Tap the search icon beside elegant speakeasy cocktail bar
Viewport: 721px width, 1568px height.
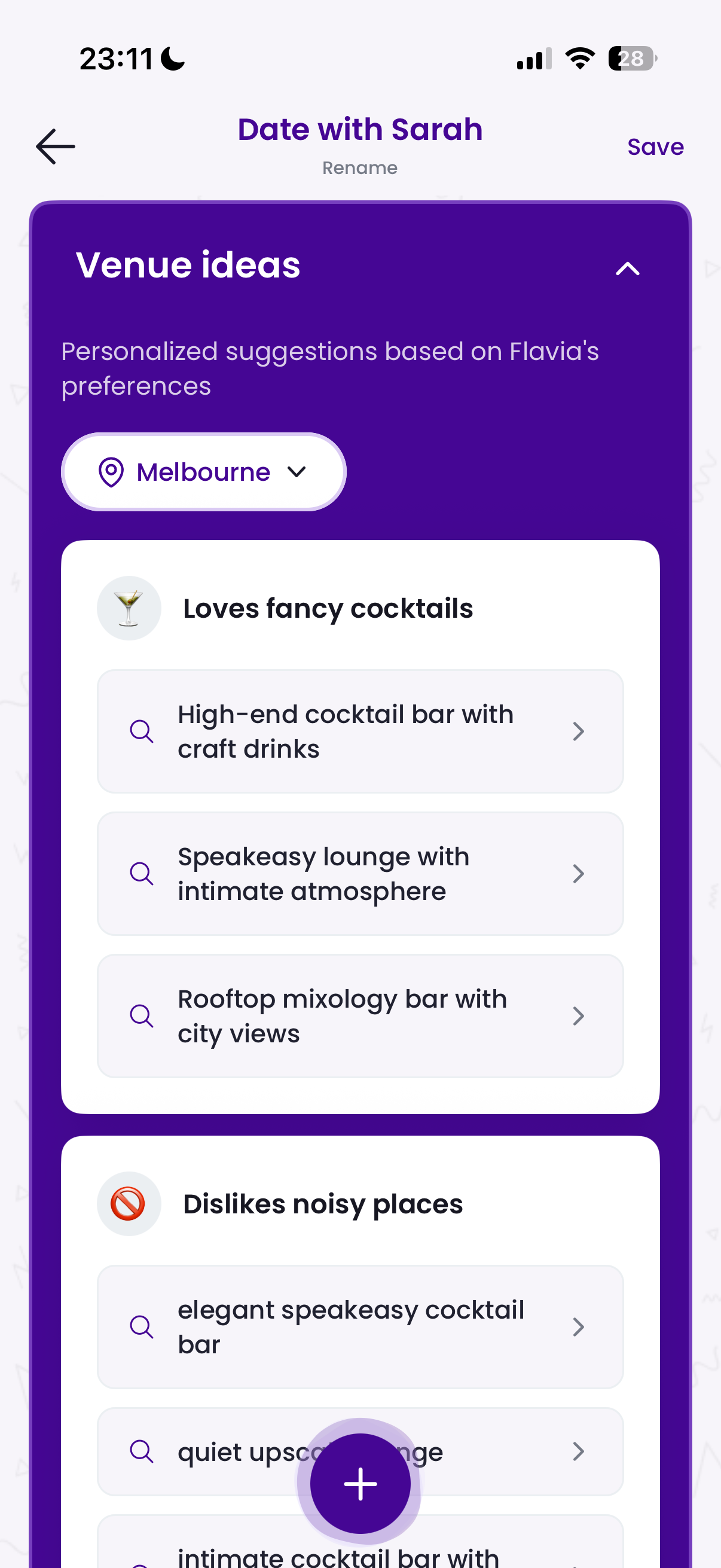click(142, 1327)
